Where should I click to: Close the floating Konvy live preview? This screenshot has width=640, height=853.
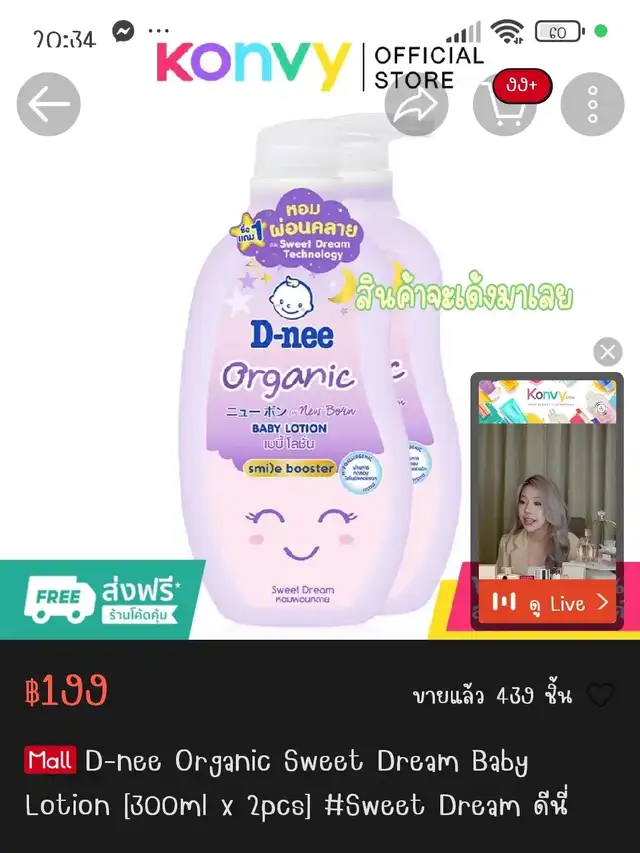pyautogui.click(x=607, y=352)
